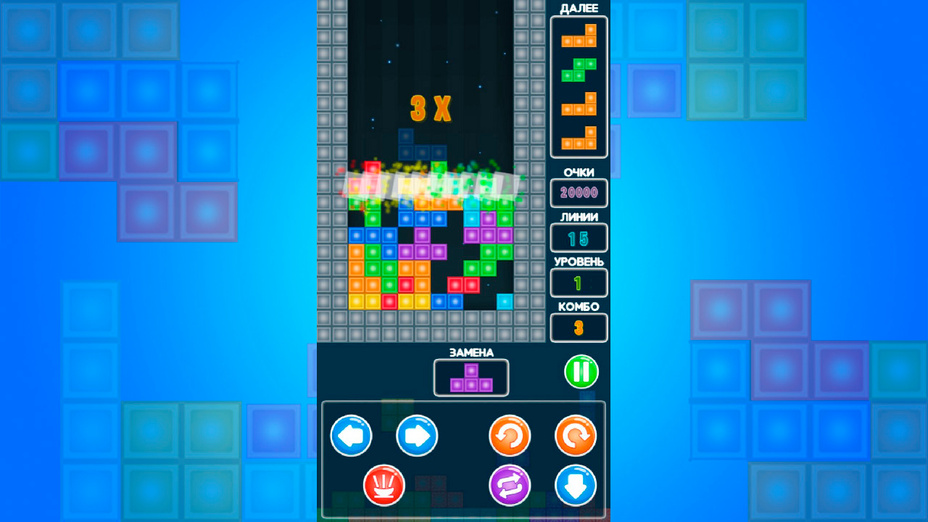Hard drop the piece with the red button
The width and height of the screenshot is (928, 522).
(x=384, y=486)
